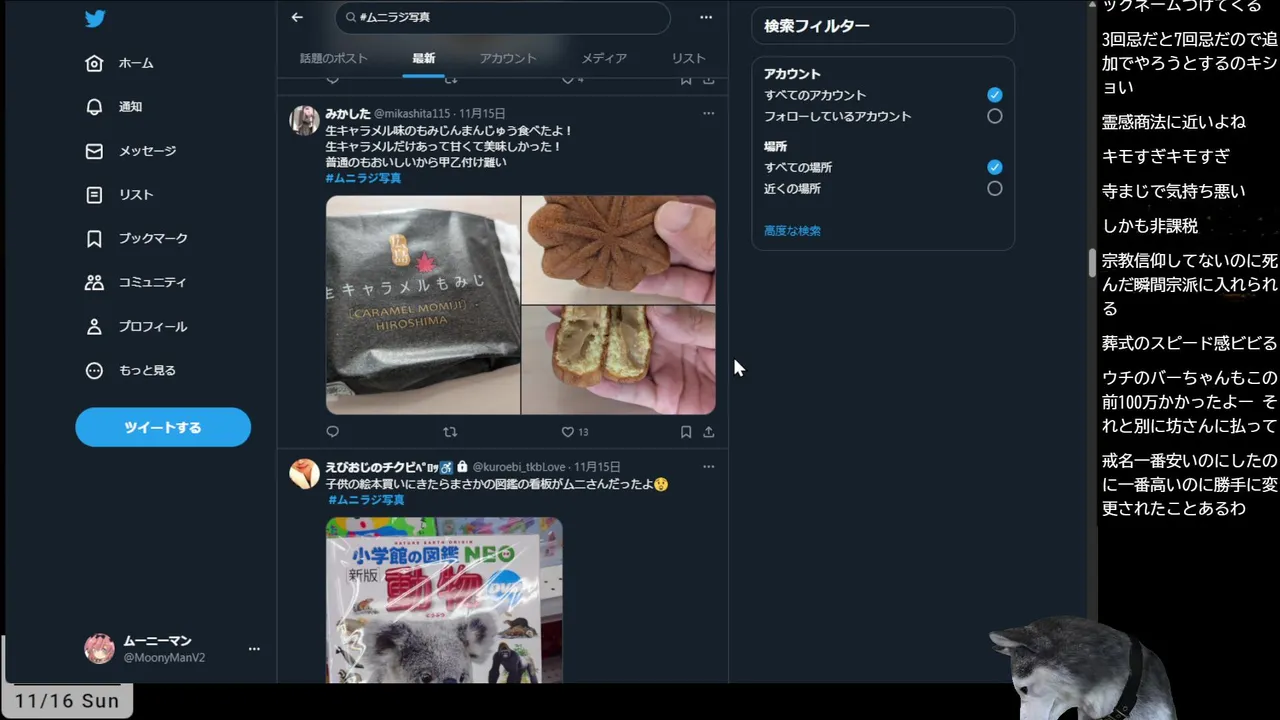Image resolution: width=1280 pixels, height=720 pixels.
Task: Bookmark みかした's post
Action: click(x=686, y=432)
